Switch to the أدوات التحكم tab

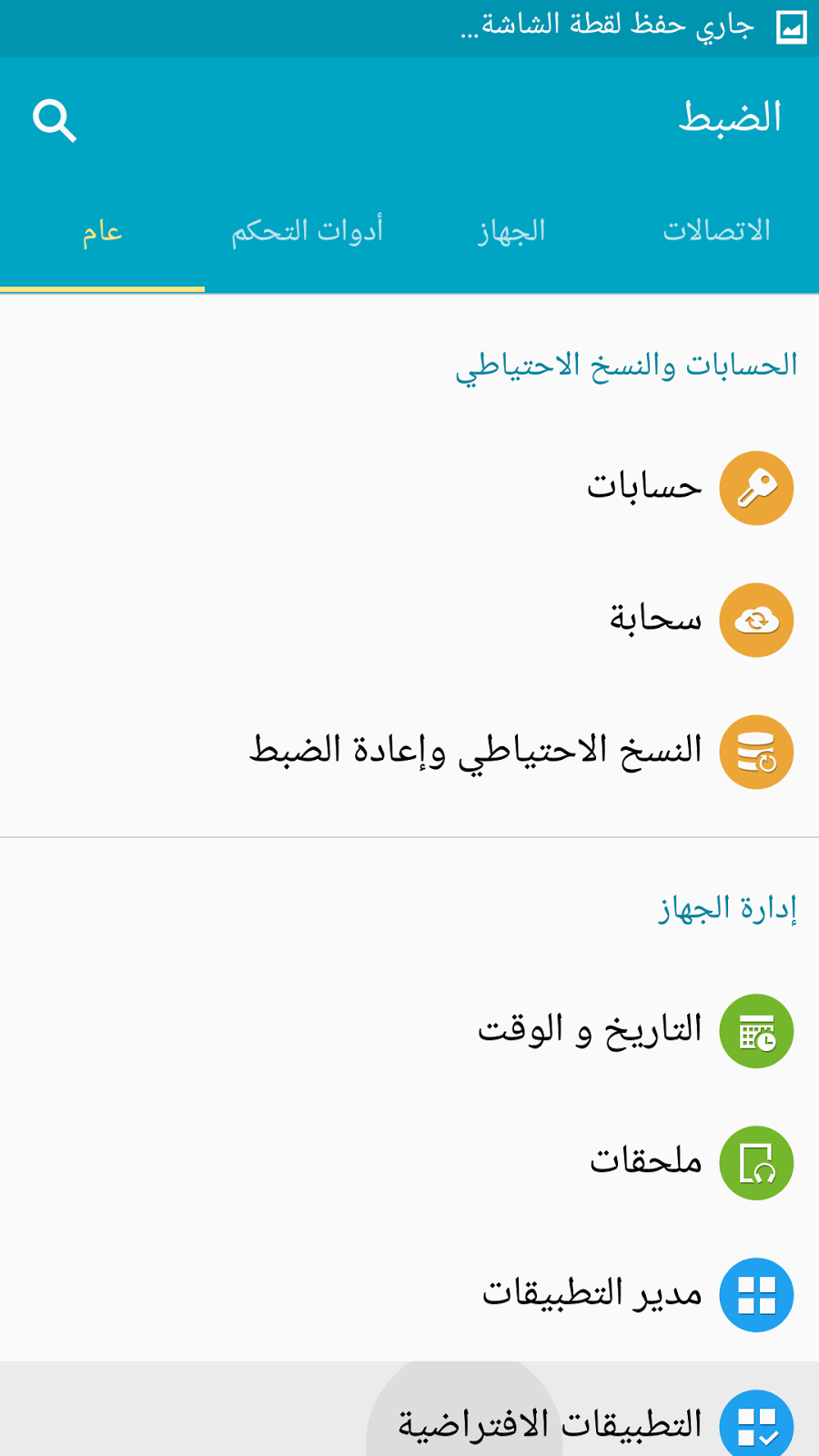pyautogui.click(x=307, y=231)
